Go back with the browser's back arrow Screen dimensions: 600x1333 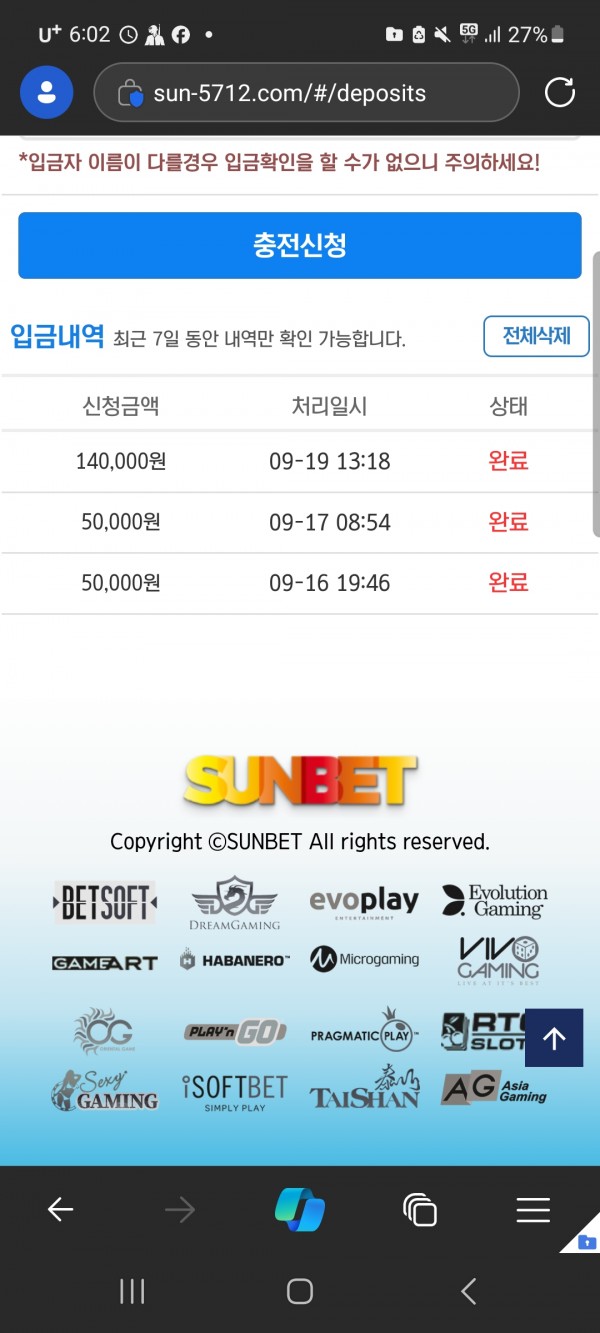pyautogui.click(x=61, y=1210)
